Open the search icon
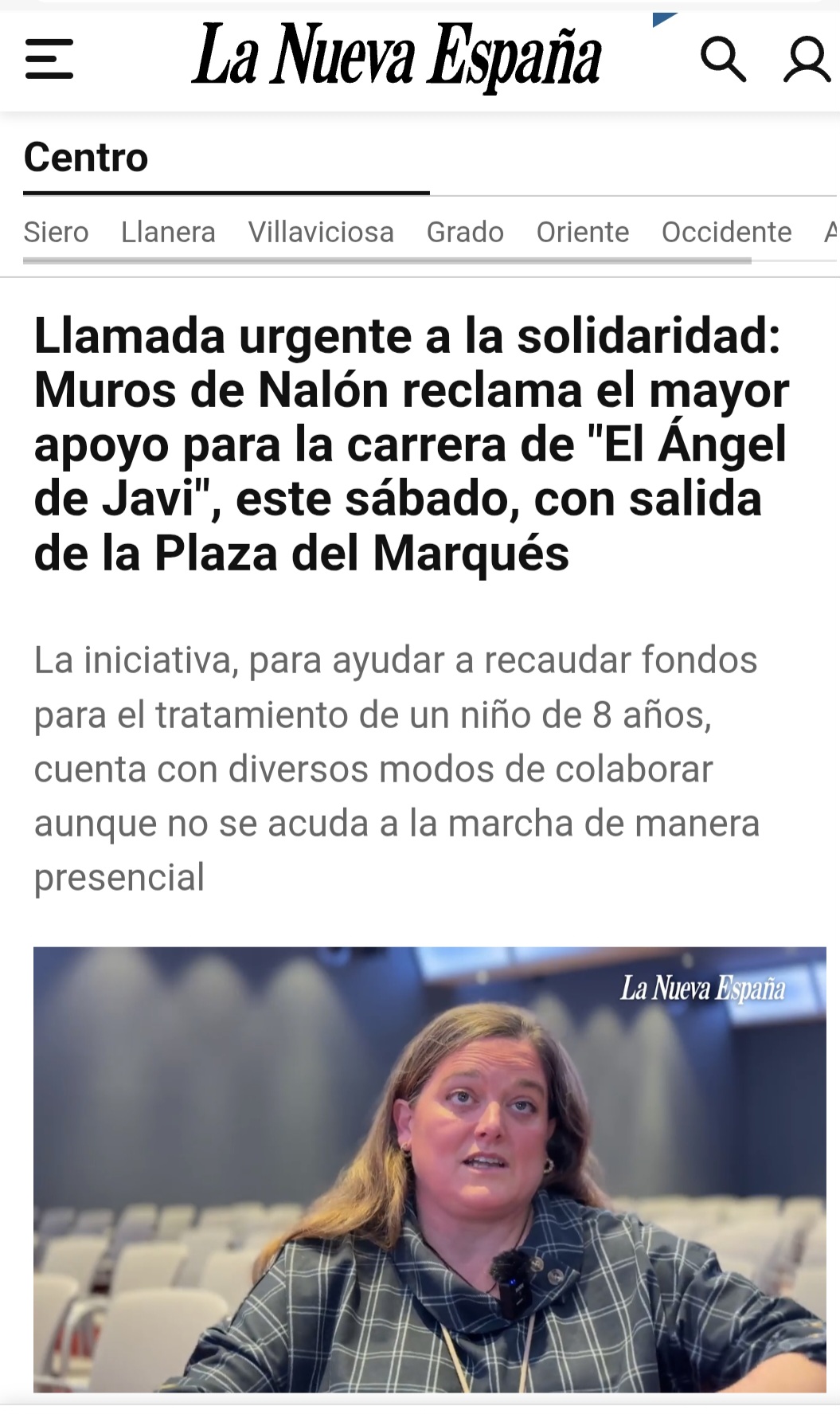Image resolution: width=840 pixels, height=1414 pixels. tap(722, 60)
